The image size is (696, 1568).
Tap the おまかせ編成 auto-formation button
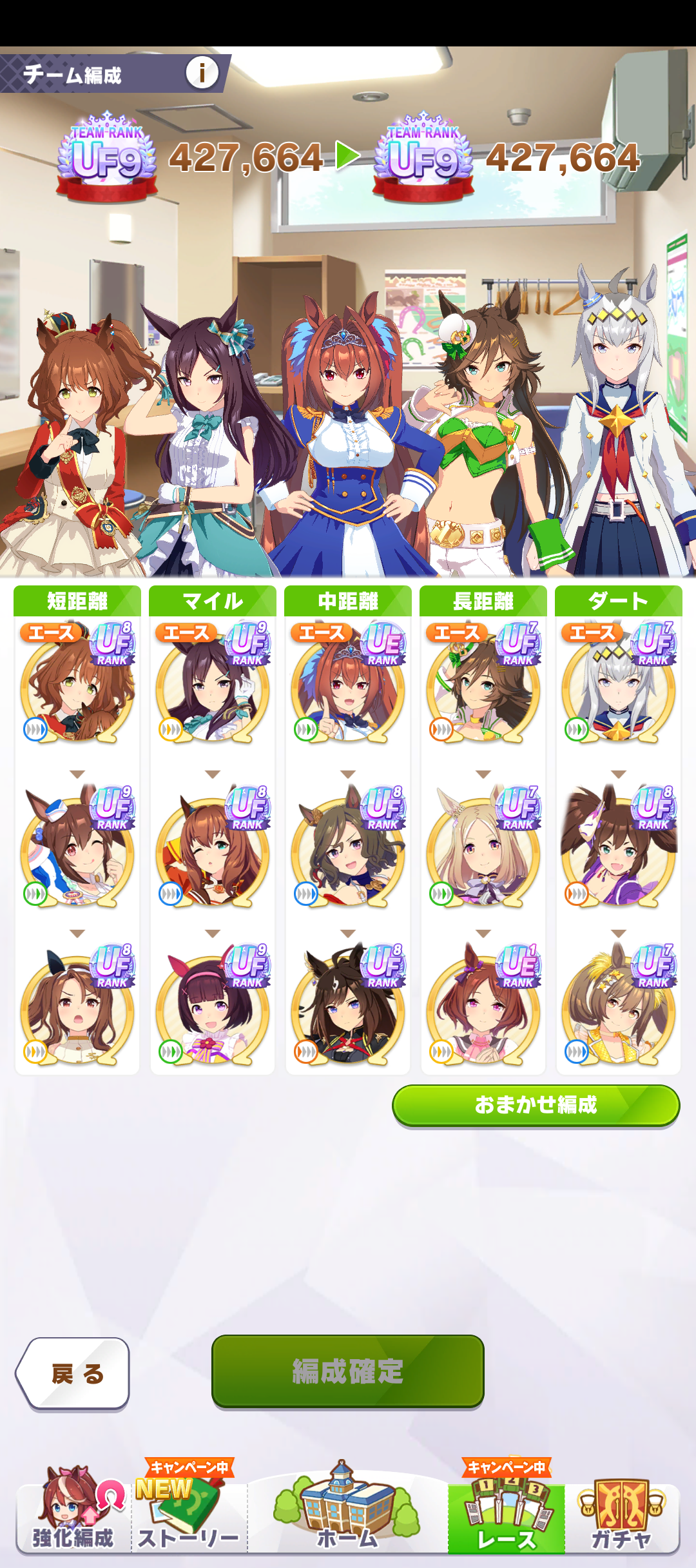pos(536,1105)
